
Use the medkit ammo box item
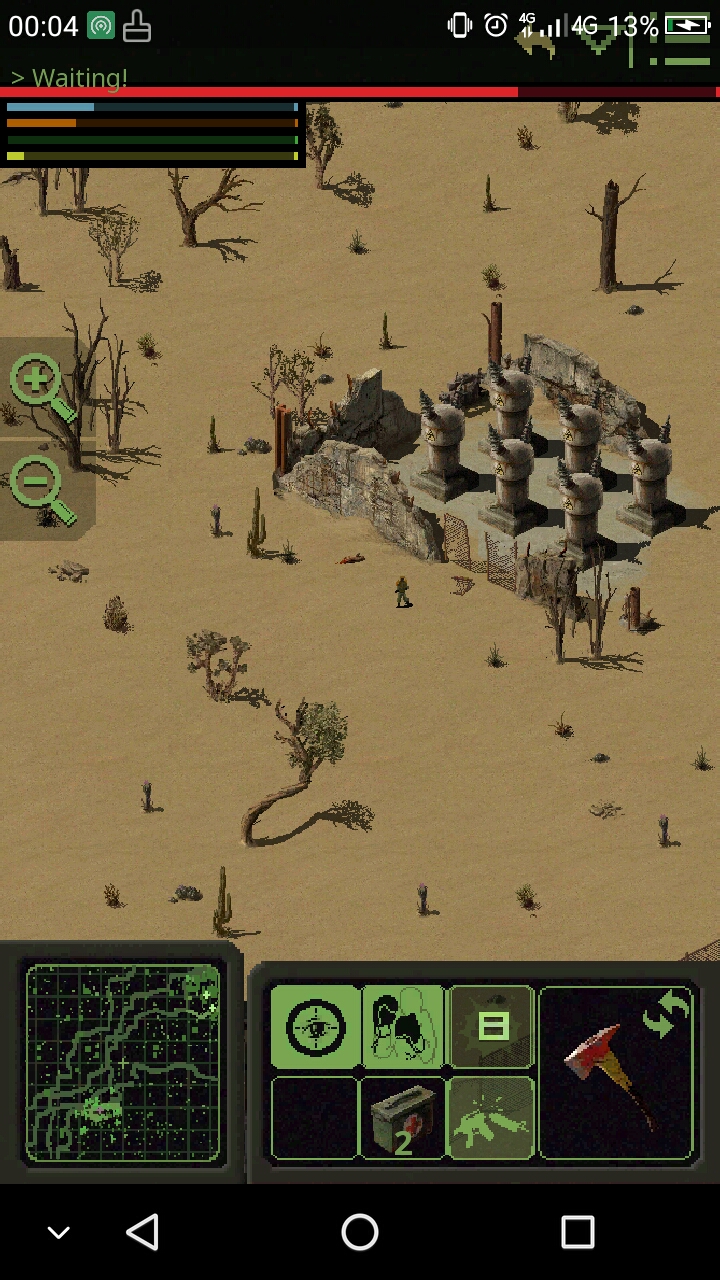[x=402, y=1118]
